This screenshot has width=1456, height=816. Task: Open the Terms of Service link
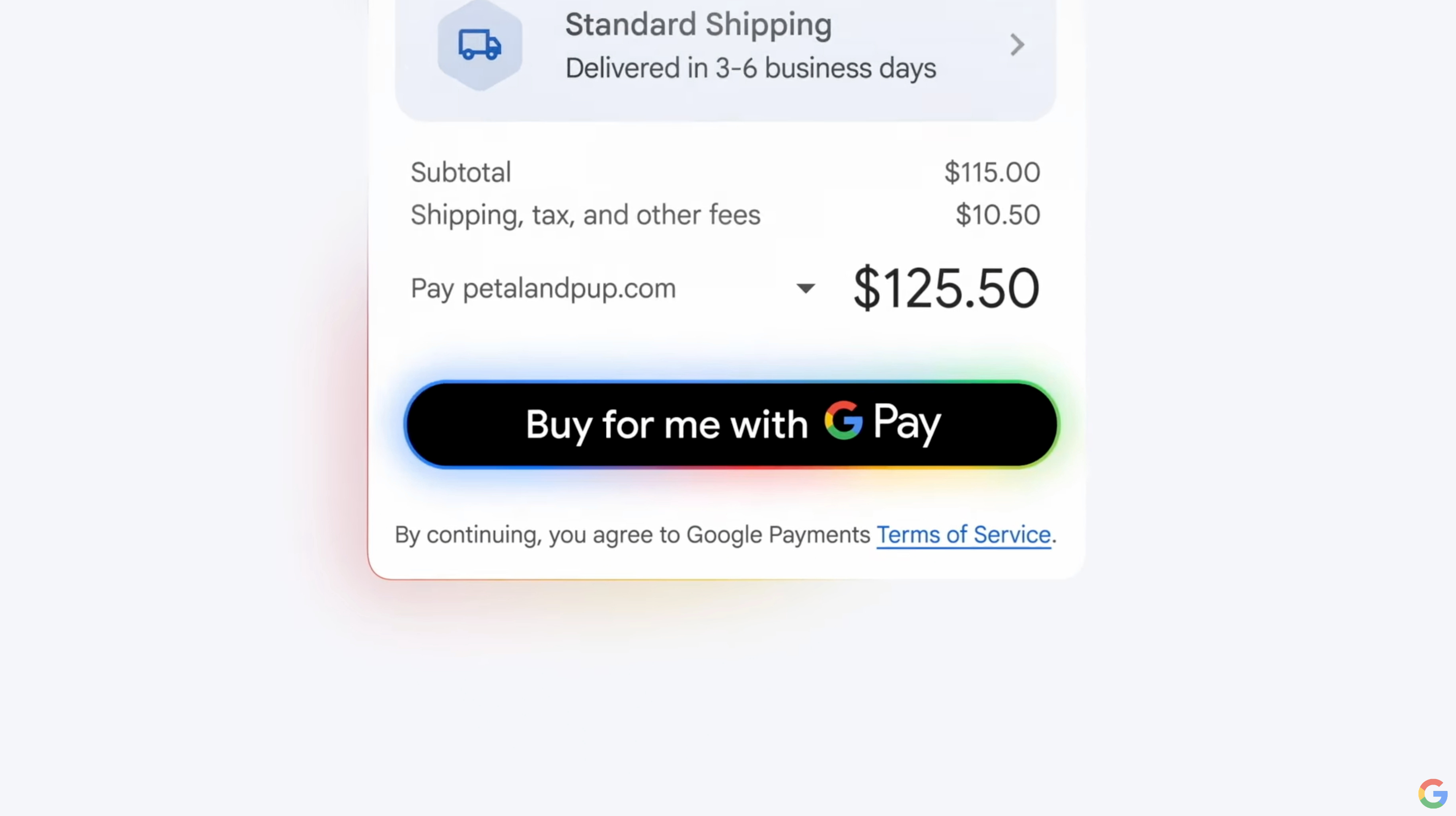(963, 535)
